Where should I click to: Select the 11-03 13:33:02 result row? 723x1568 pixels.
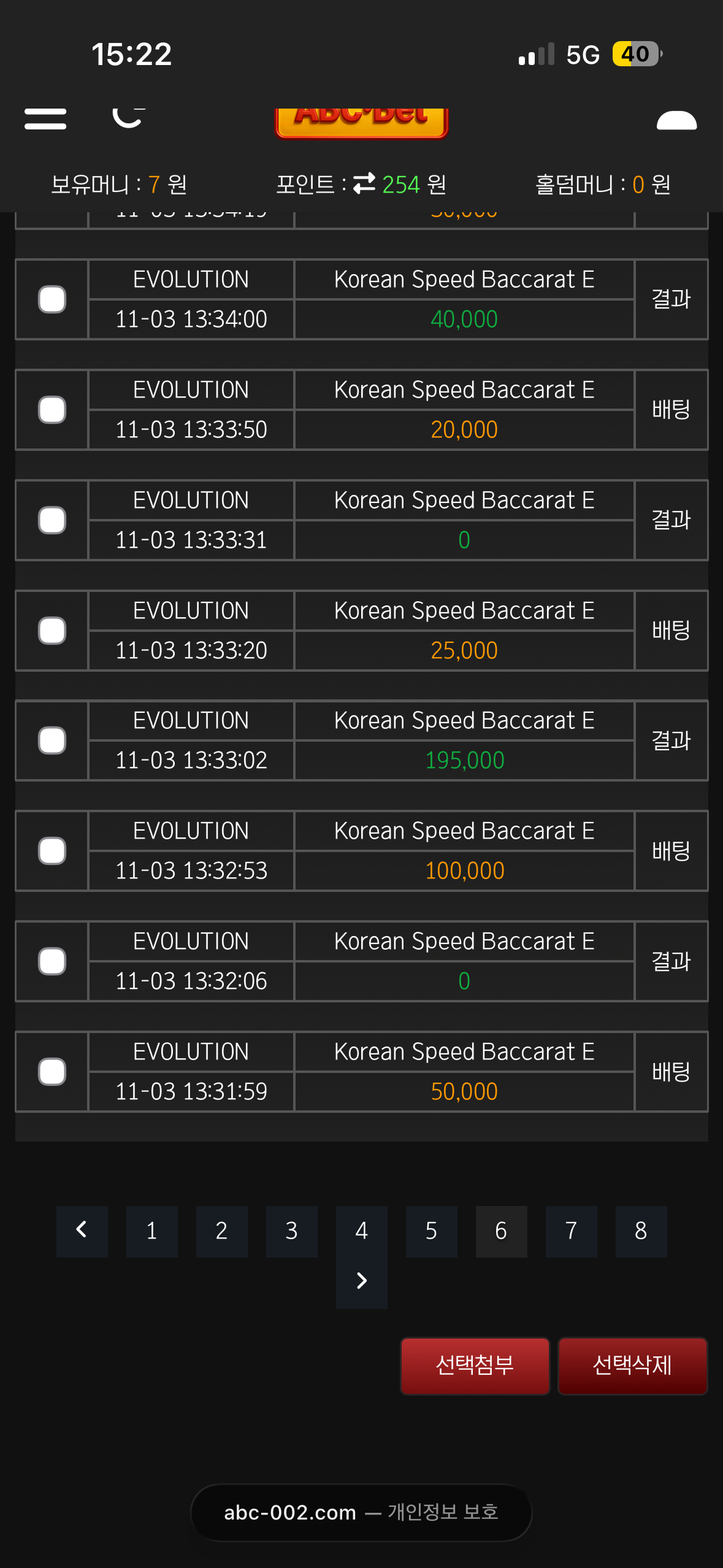[x=52, y=740]
